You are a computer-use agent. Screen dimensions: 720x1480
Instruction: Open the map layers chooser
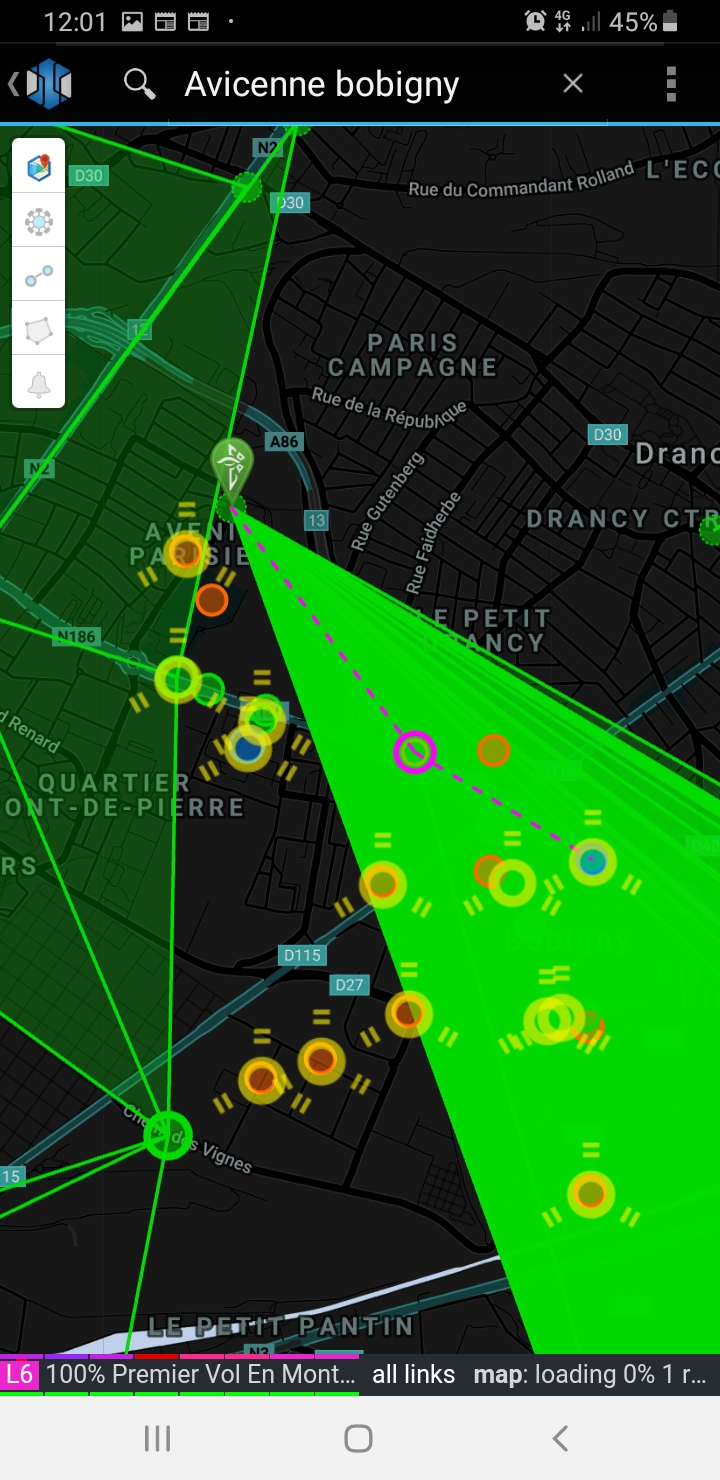pyautogui.click(x=39, y=168)
